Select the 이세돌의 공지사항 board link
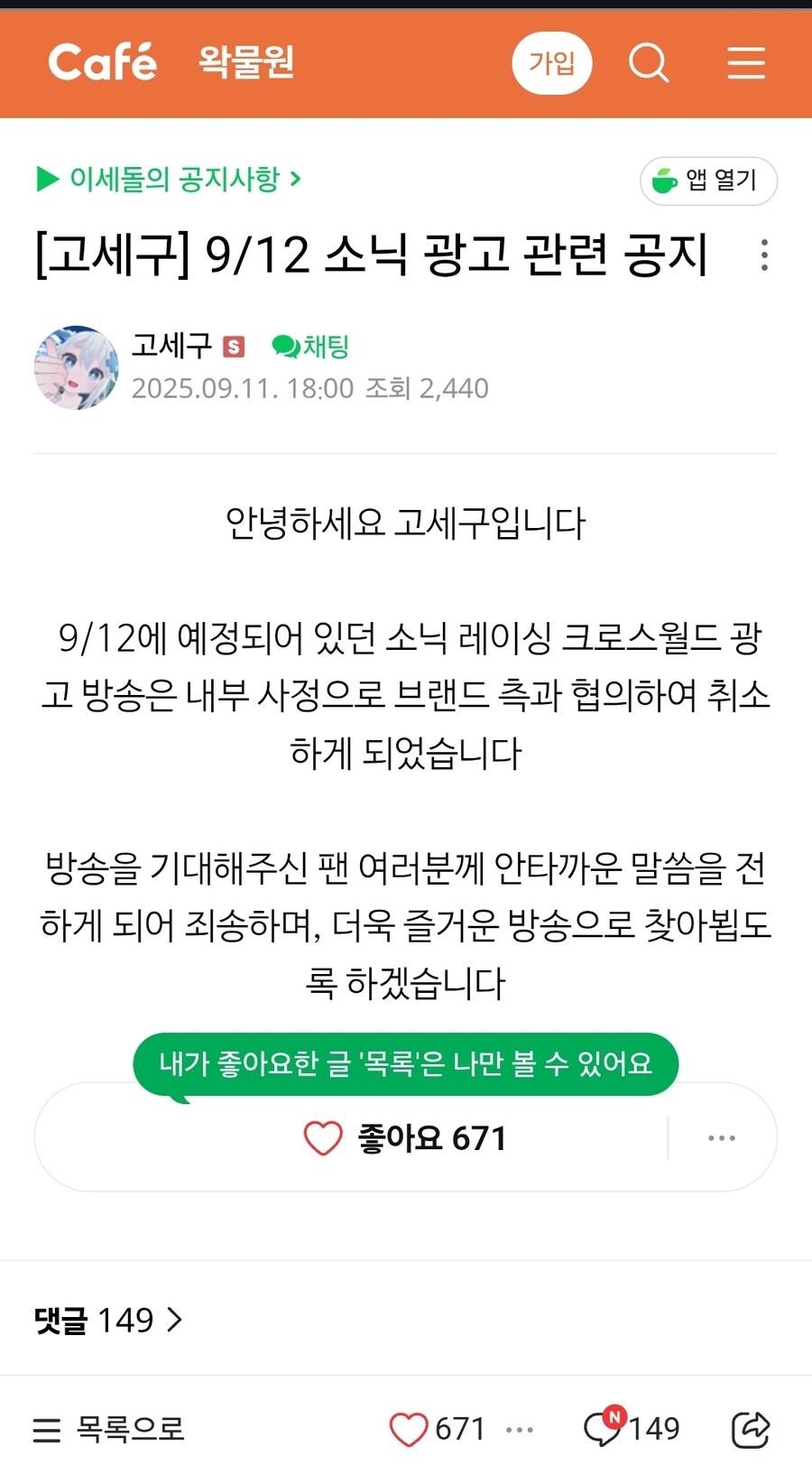Screen dimensions: 812x1484 pyautogui.click(x=177, y=180)
